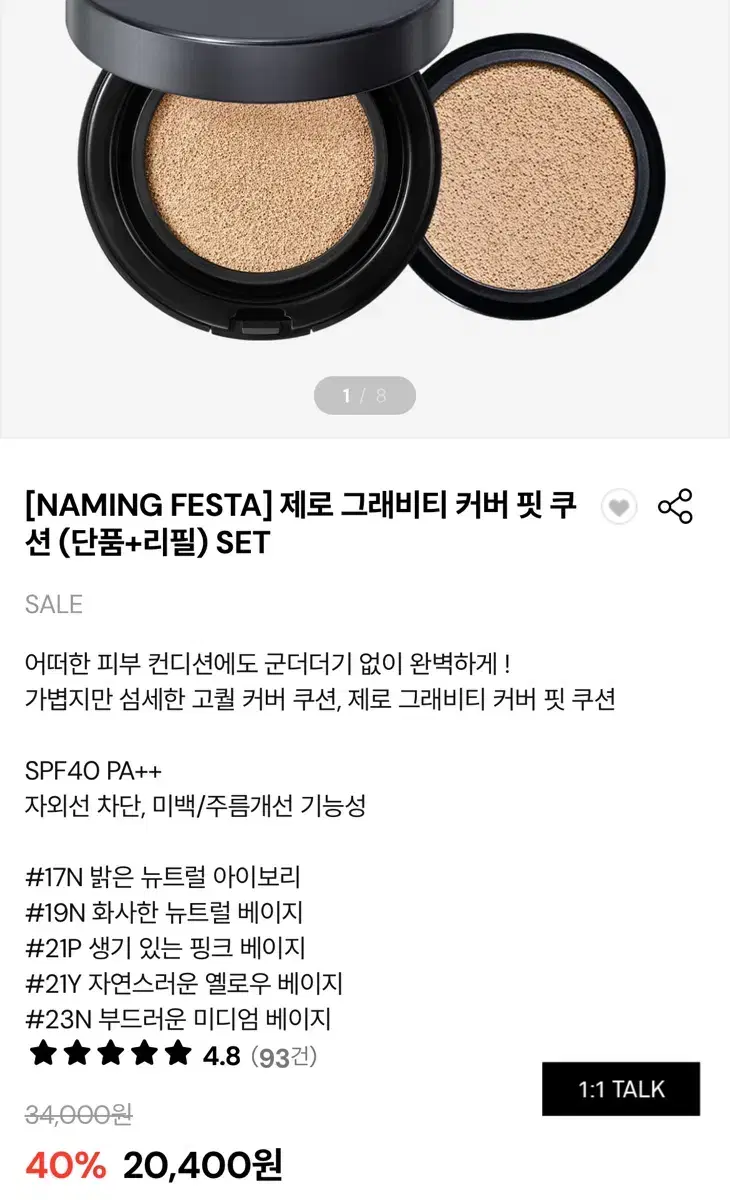Select the third rating star
Viewport: 730px width, 1200px height.
pyautogui.click(x=113, y=1052)
